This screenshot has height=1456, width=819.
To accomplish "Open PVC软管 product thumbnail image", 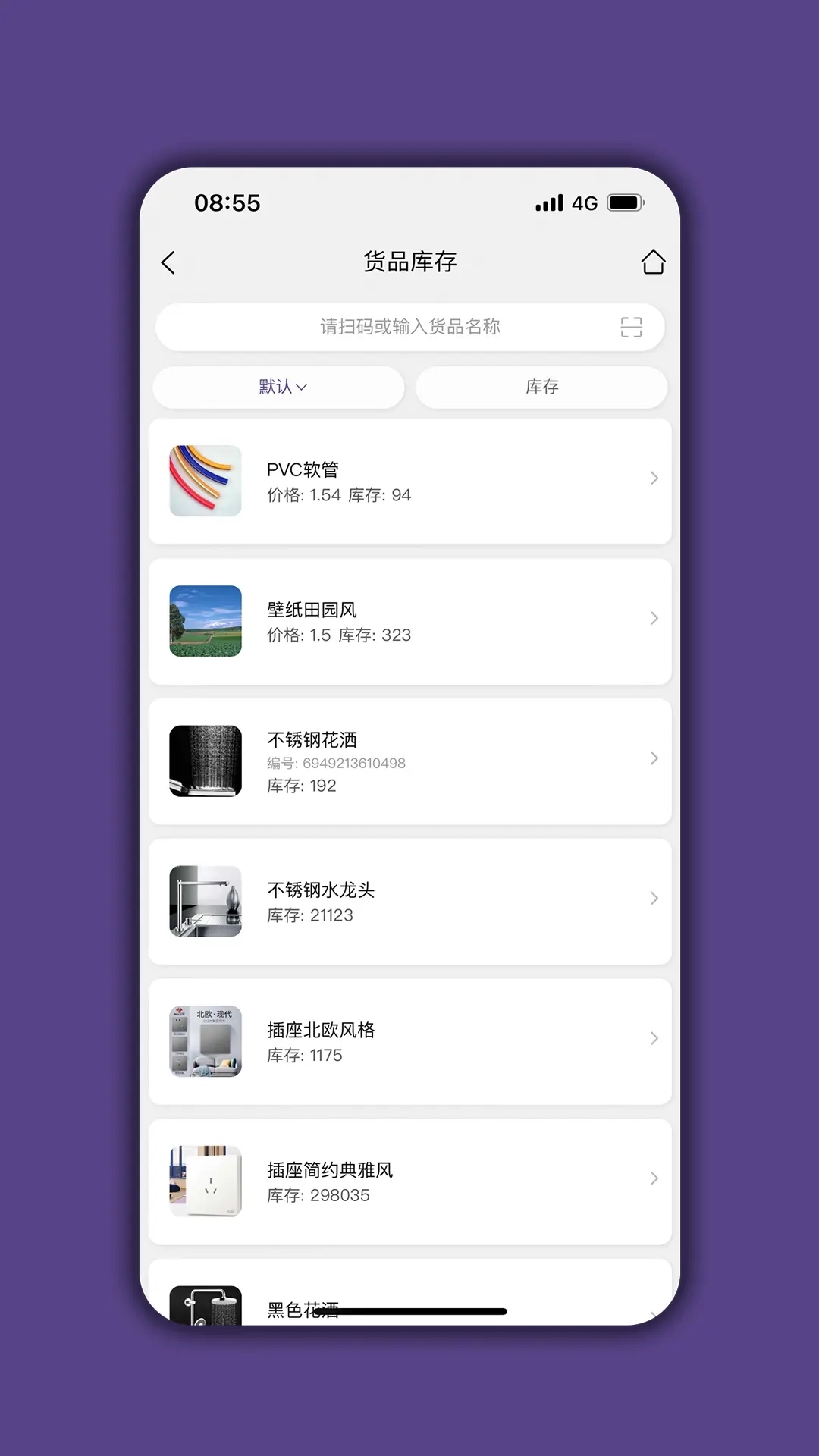I will click(x=205, y=480).
